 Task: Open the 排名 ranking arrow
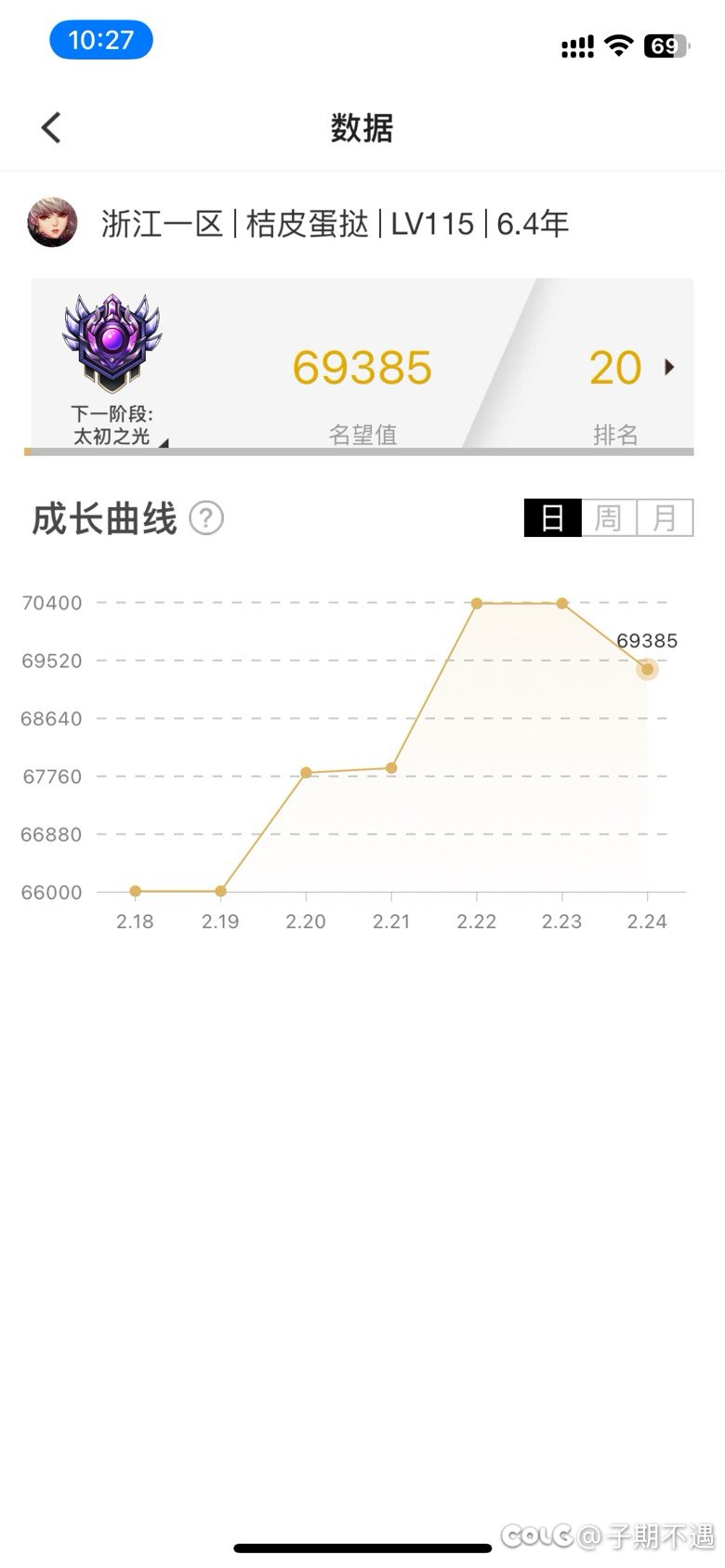(x=668, y=368)
